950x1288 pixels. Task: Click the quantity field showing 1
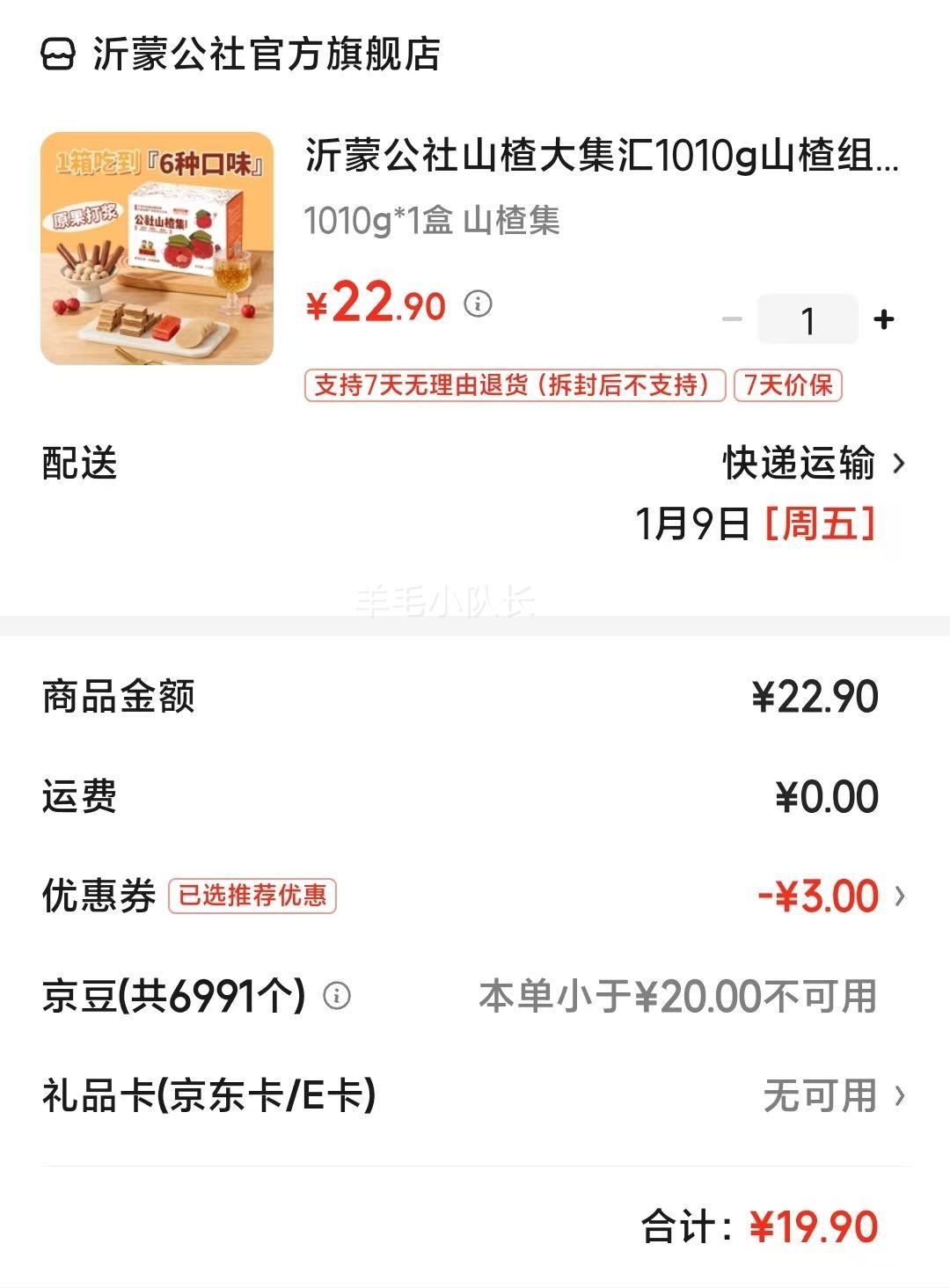[x=807, y=318]
